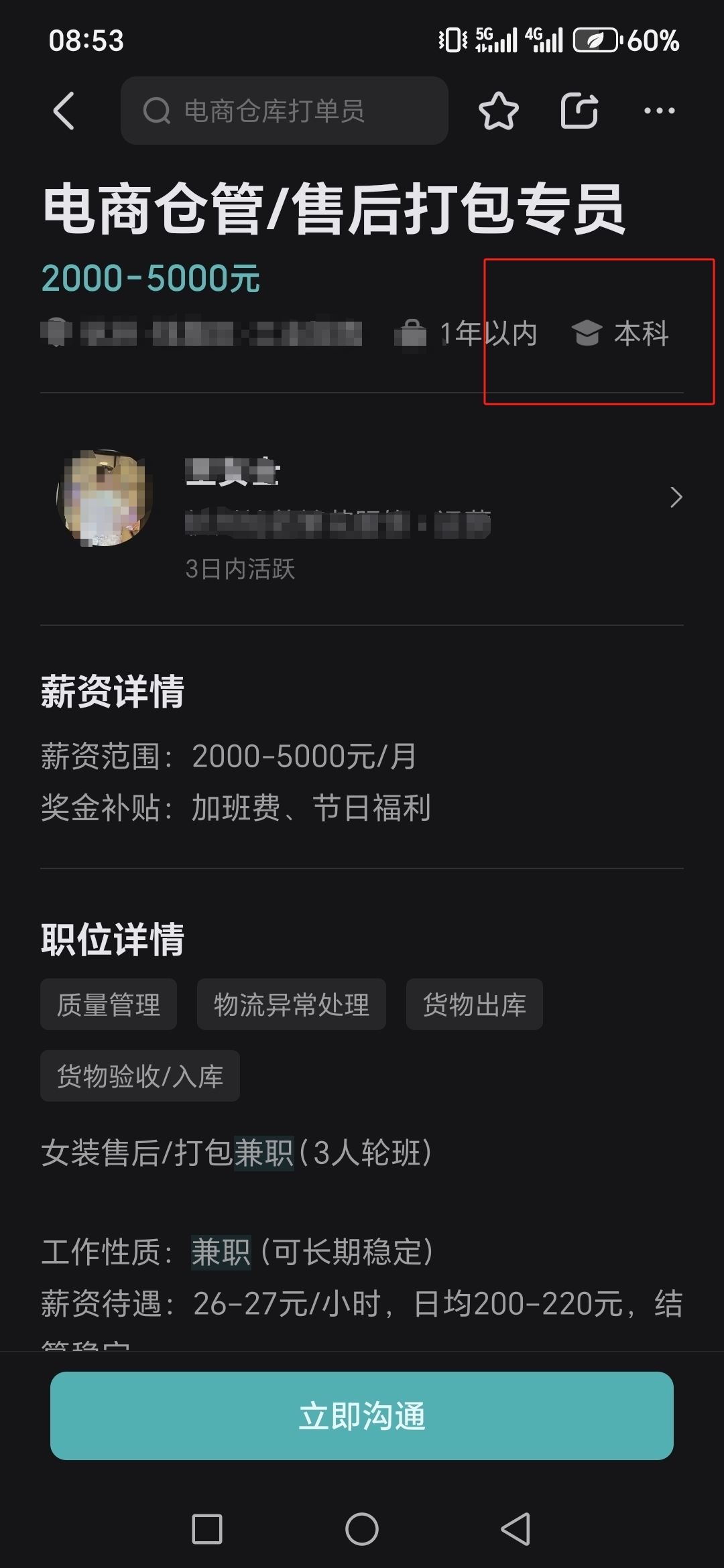This screenshot has width=724, height=1568.
Task: Select the 质量管理 tag
Action: point(109,1004)
